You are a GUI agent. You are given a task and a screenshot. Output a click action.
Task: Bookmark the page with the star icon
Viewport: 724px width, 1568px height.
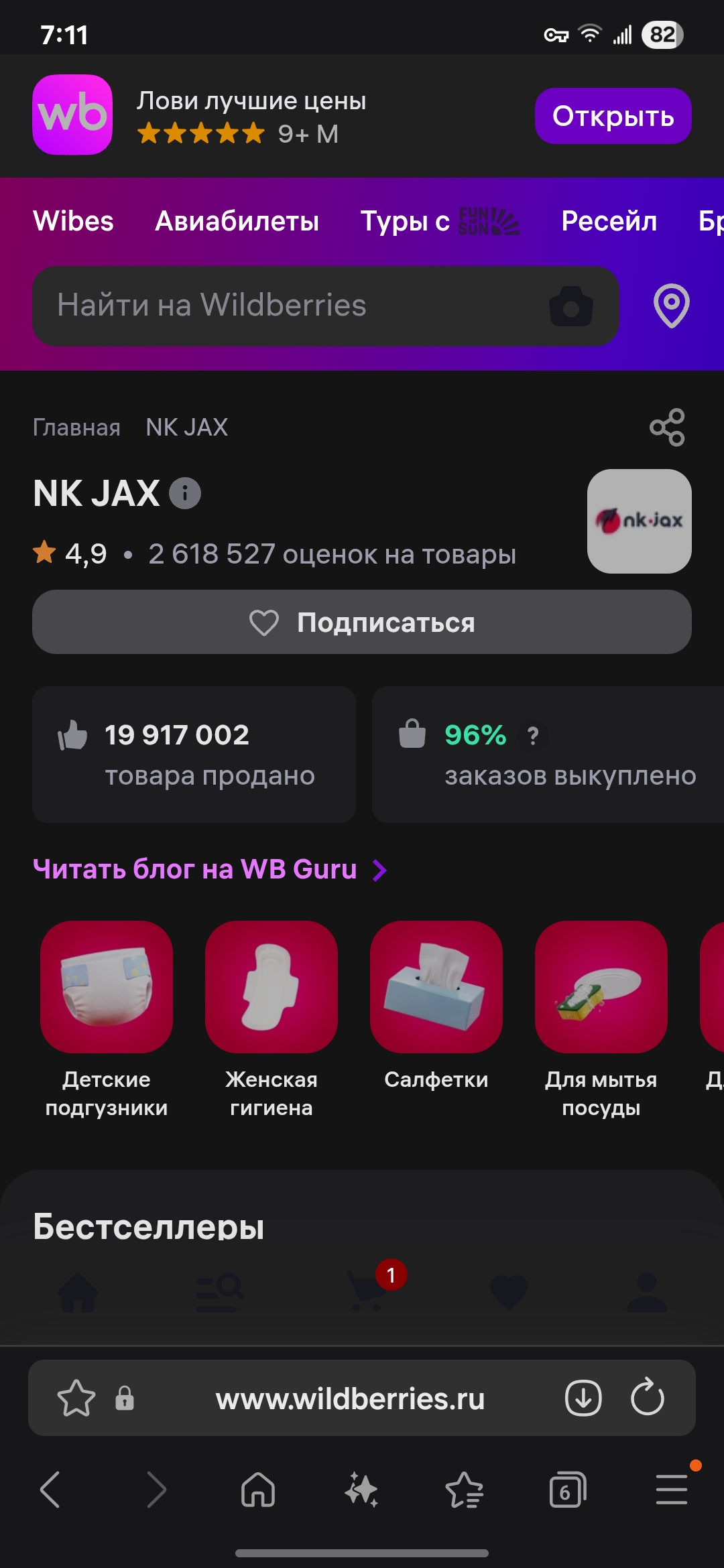point(76,1398)
